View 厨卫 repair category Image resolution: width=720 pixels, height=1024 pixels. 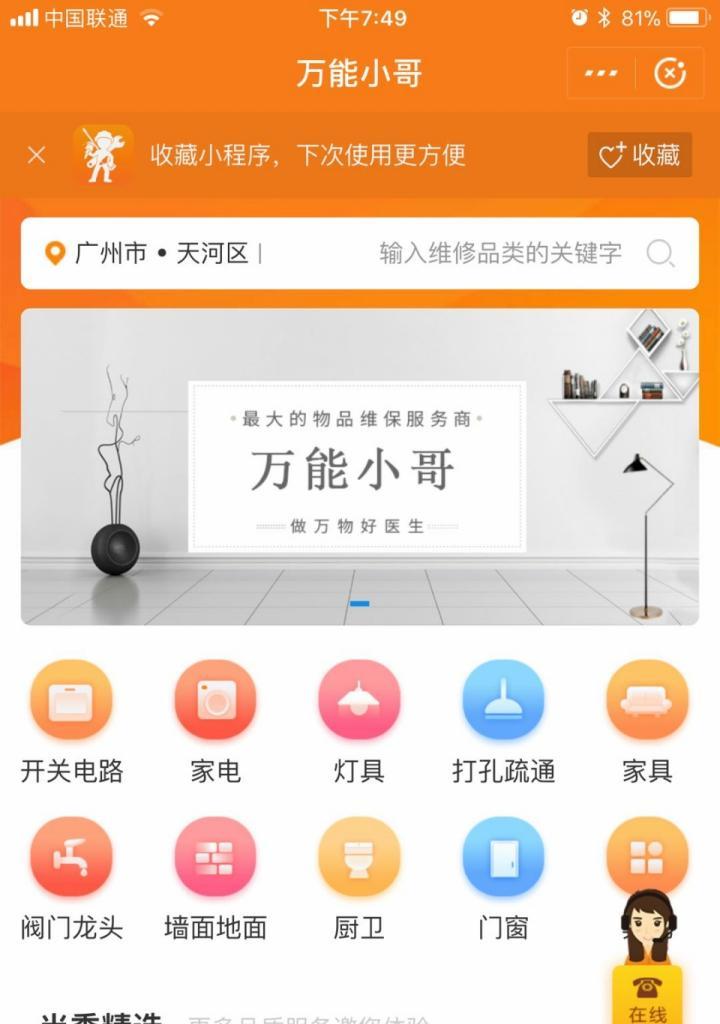click(359, 878)
